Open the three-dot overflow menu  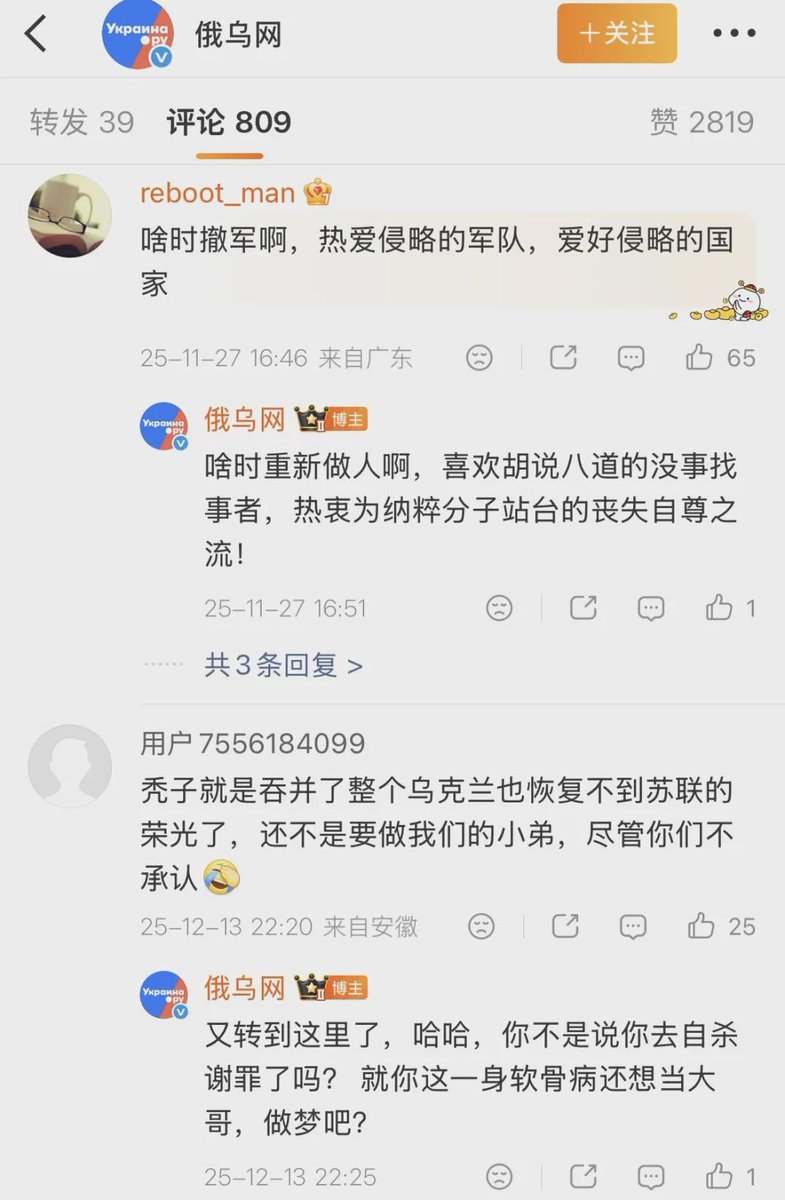[735, 34]
